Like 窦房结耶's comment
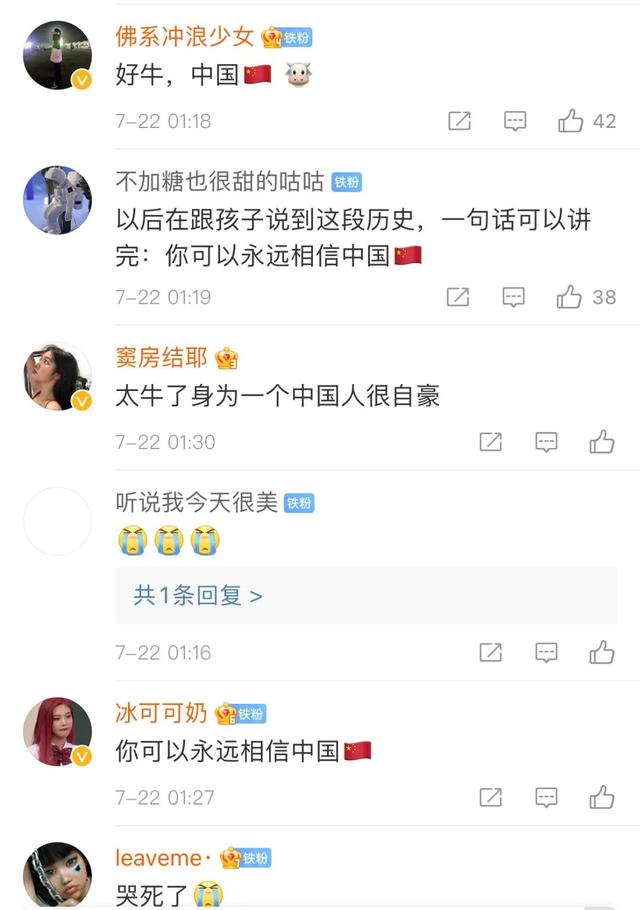 click(602, 442)
